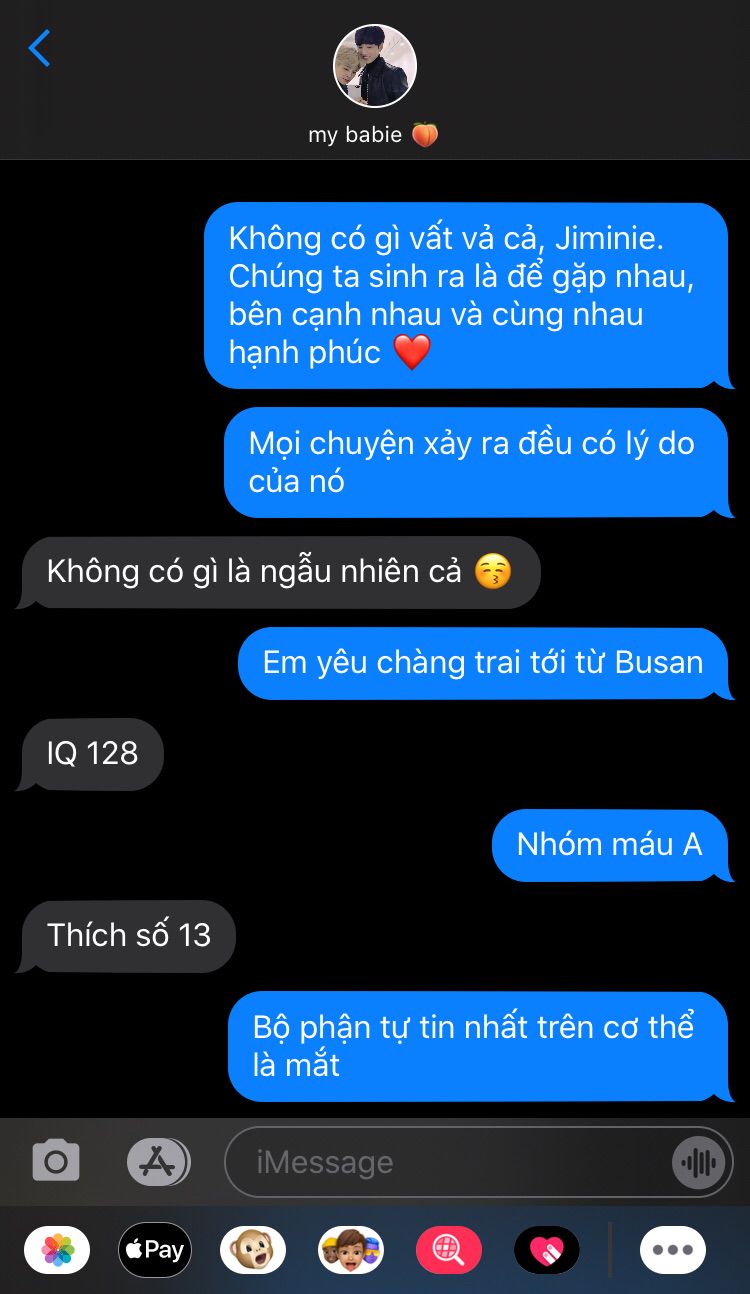Show more iMessage apps

click(673, 1249)
